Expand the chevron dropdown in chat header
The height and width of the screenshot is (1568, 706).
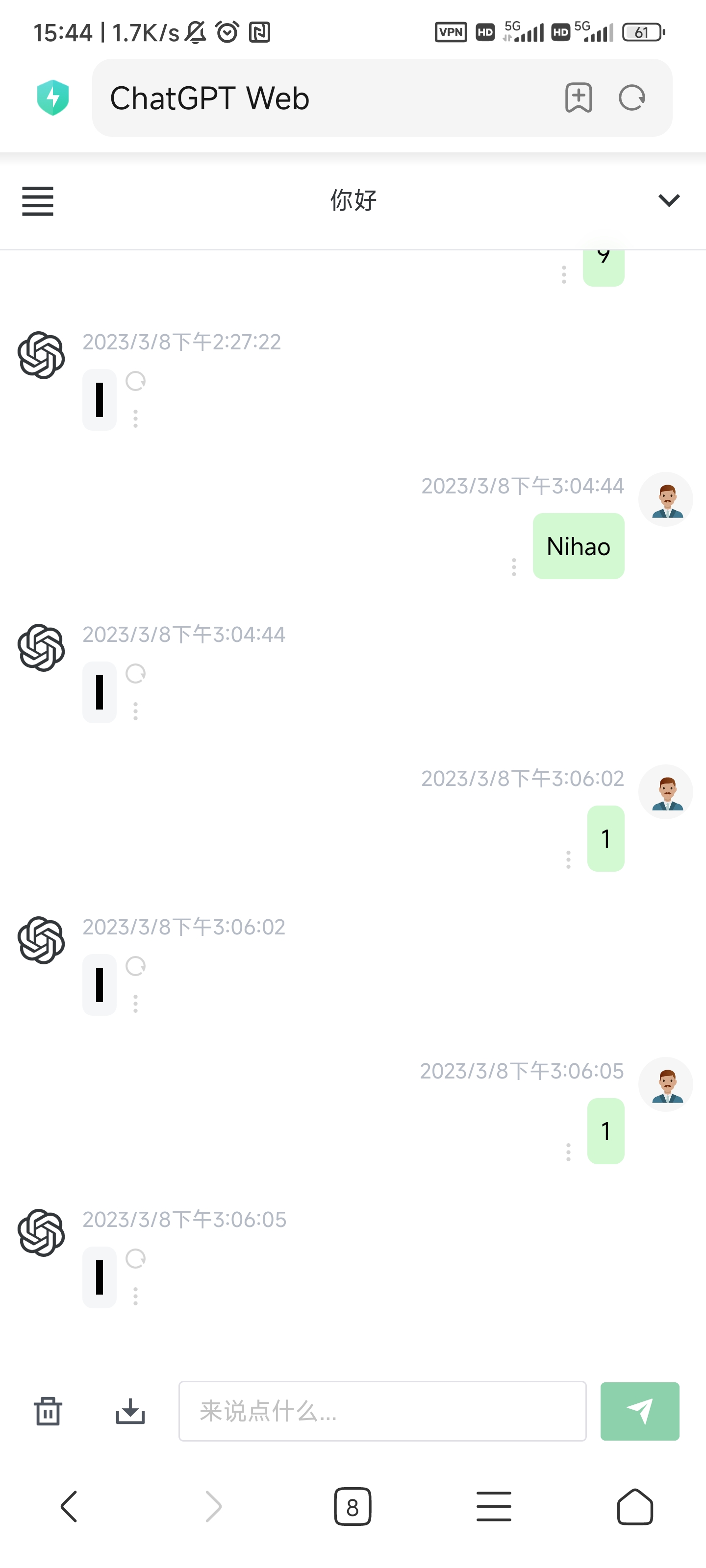click(x=669, y=200)
